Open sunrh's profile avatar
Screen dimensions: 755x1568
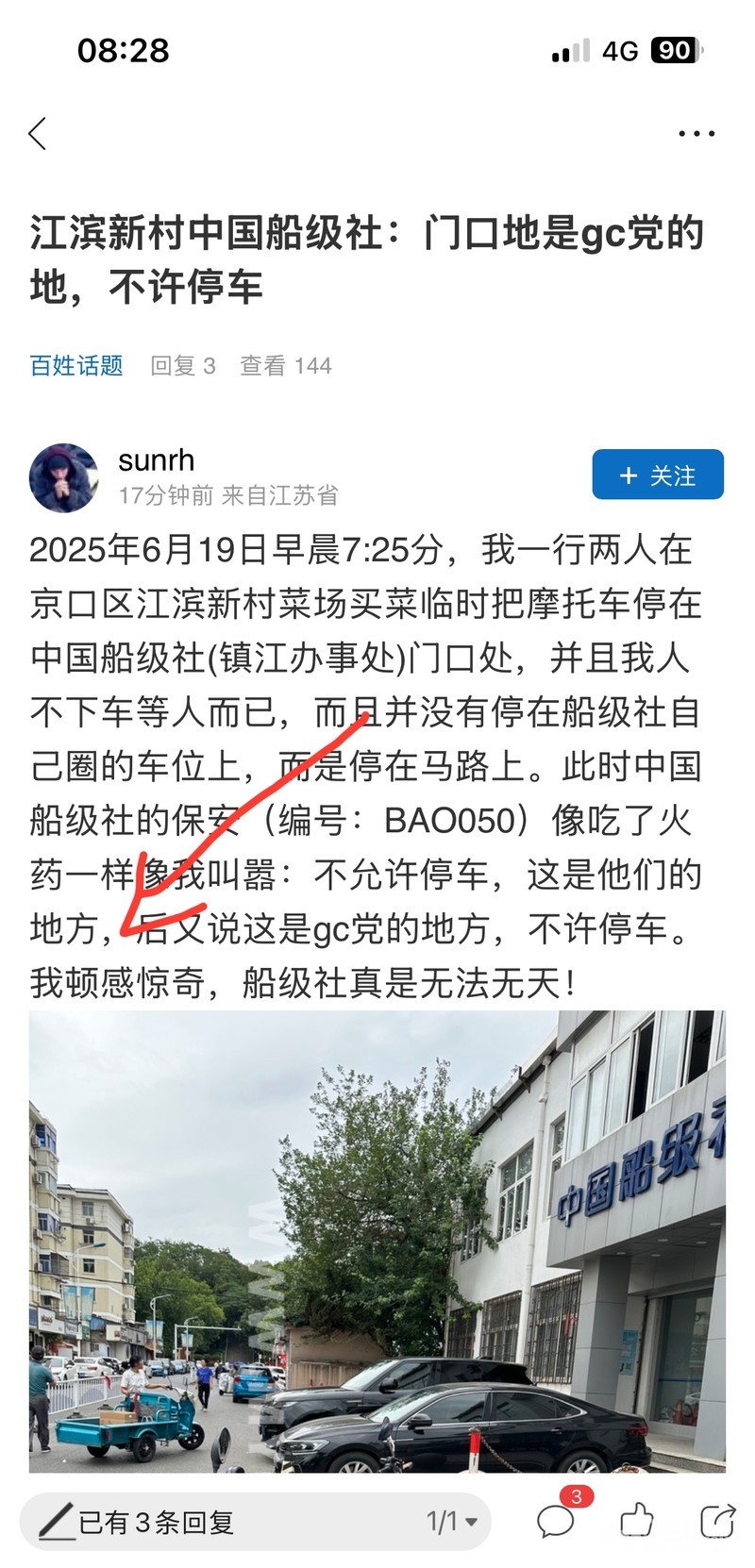[64, 477]
